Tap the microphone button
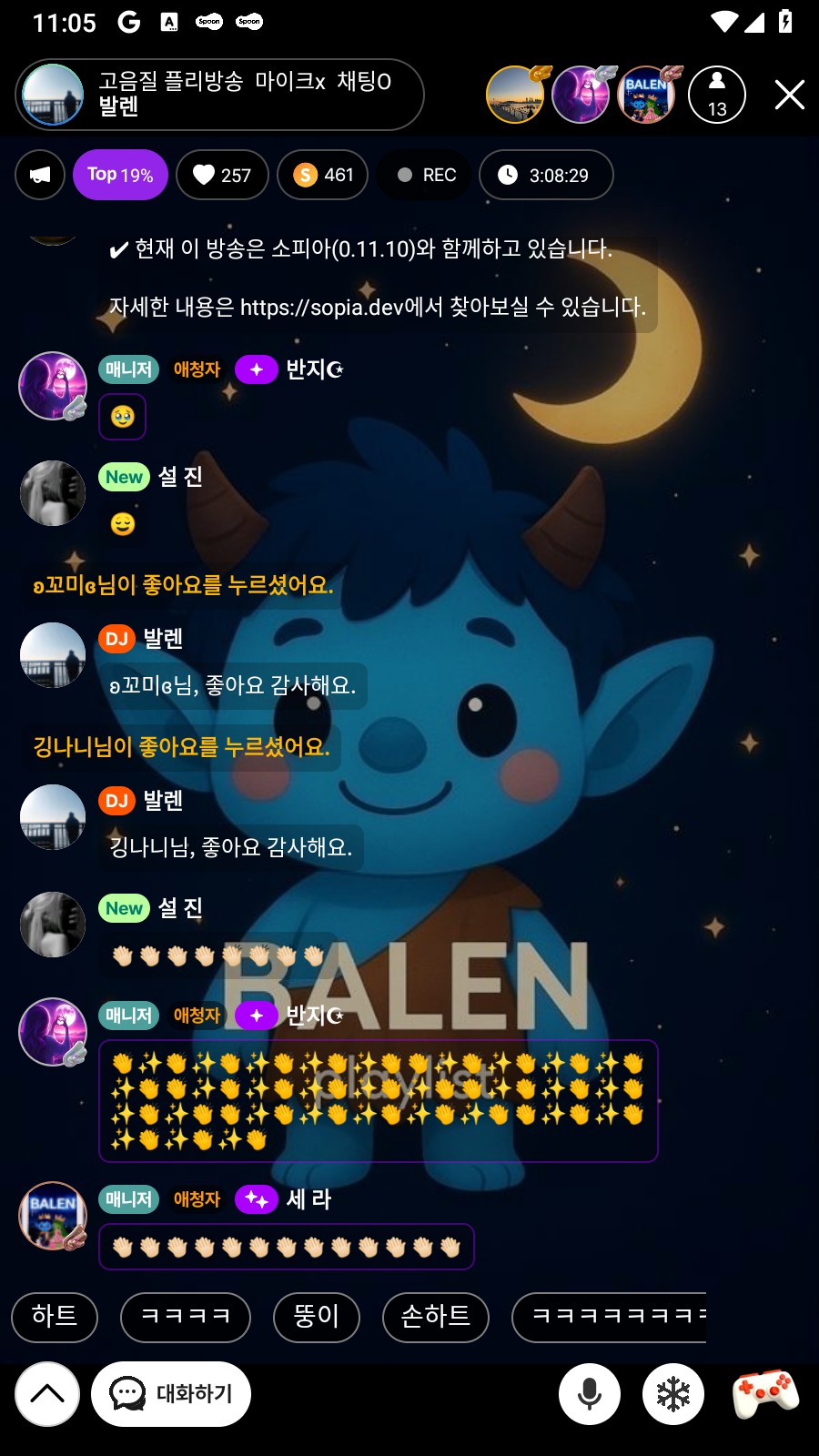The image size is (819, 1456). 590,1394
